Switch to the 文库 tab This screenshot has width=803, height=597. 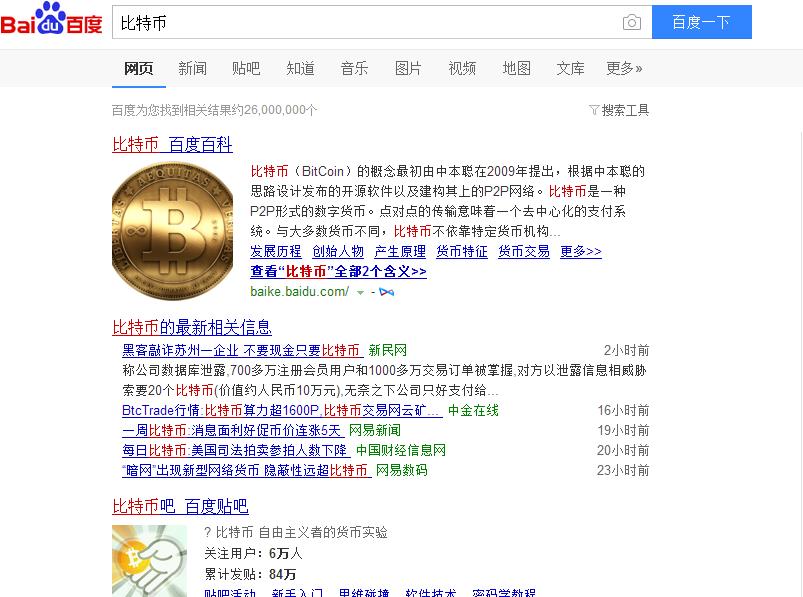click(x=570, y=68)
